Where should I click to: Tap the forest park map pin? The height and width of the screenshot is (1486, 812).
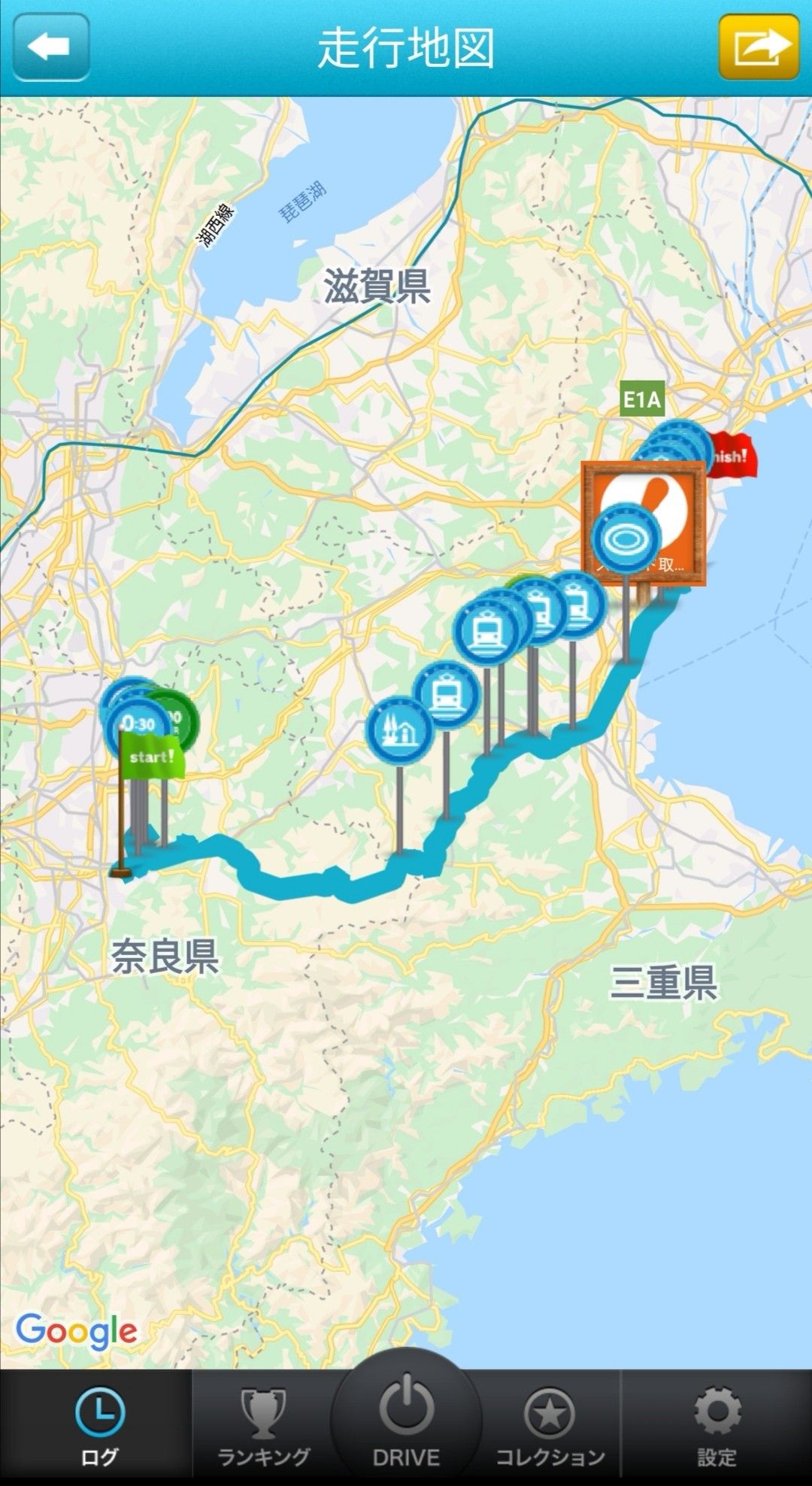[399, 729]
